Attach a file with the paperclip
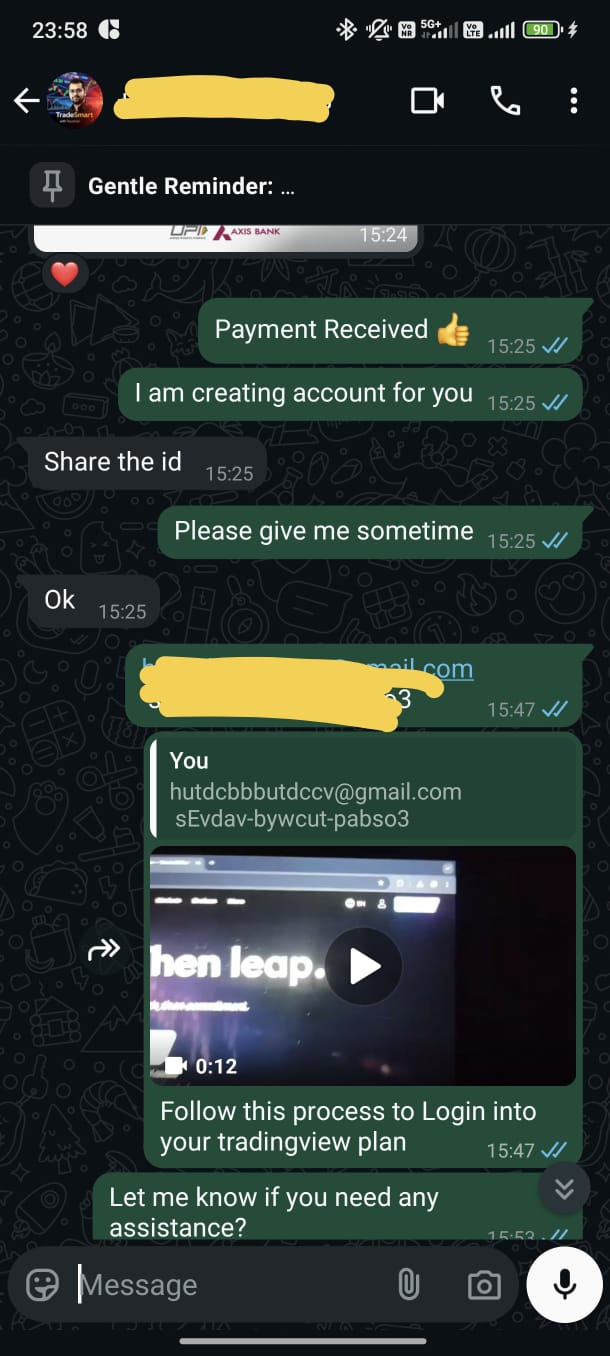 [408, 1285]
